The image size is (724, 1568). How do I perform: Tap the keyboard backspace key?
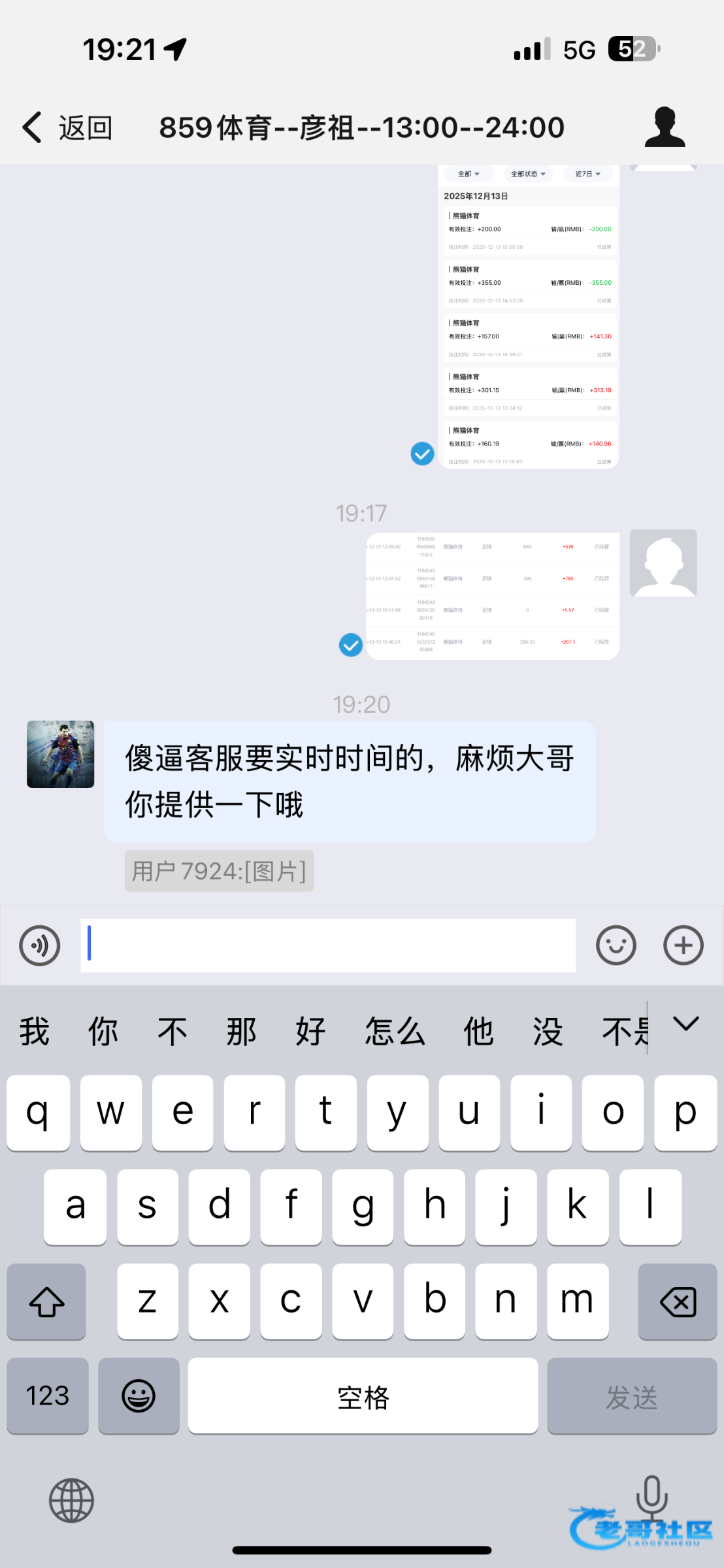tap(677, 1302)
